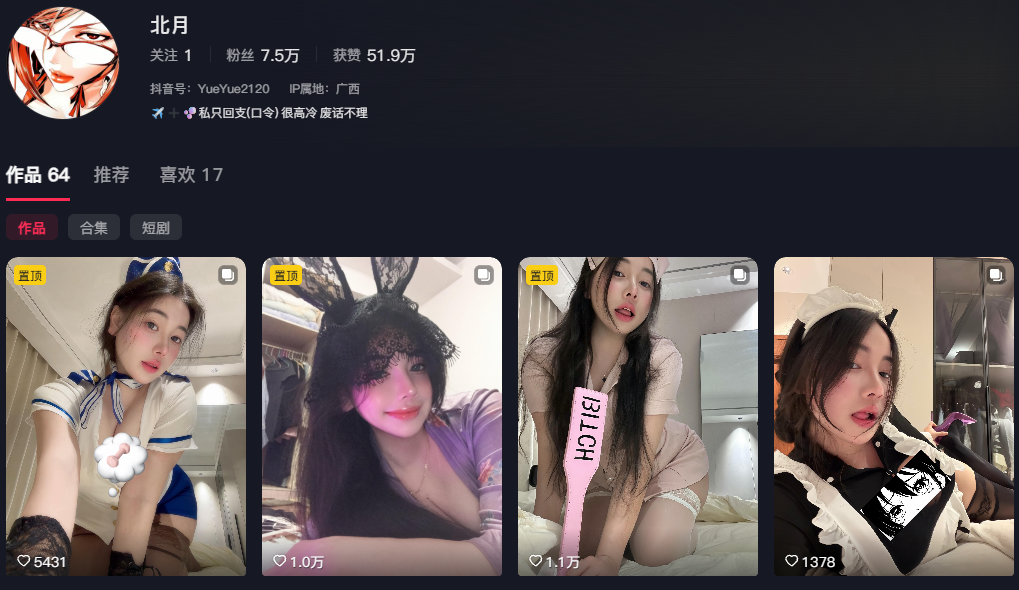
Task: Select the 合集 filter chip
Action: coord(94,227)
